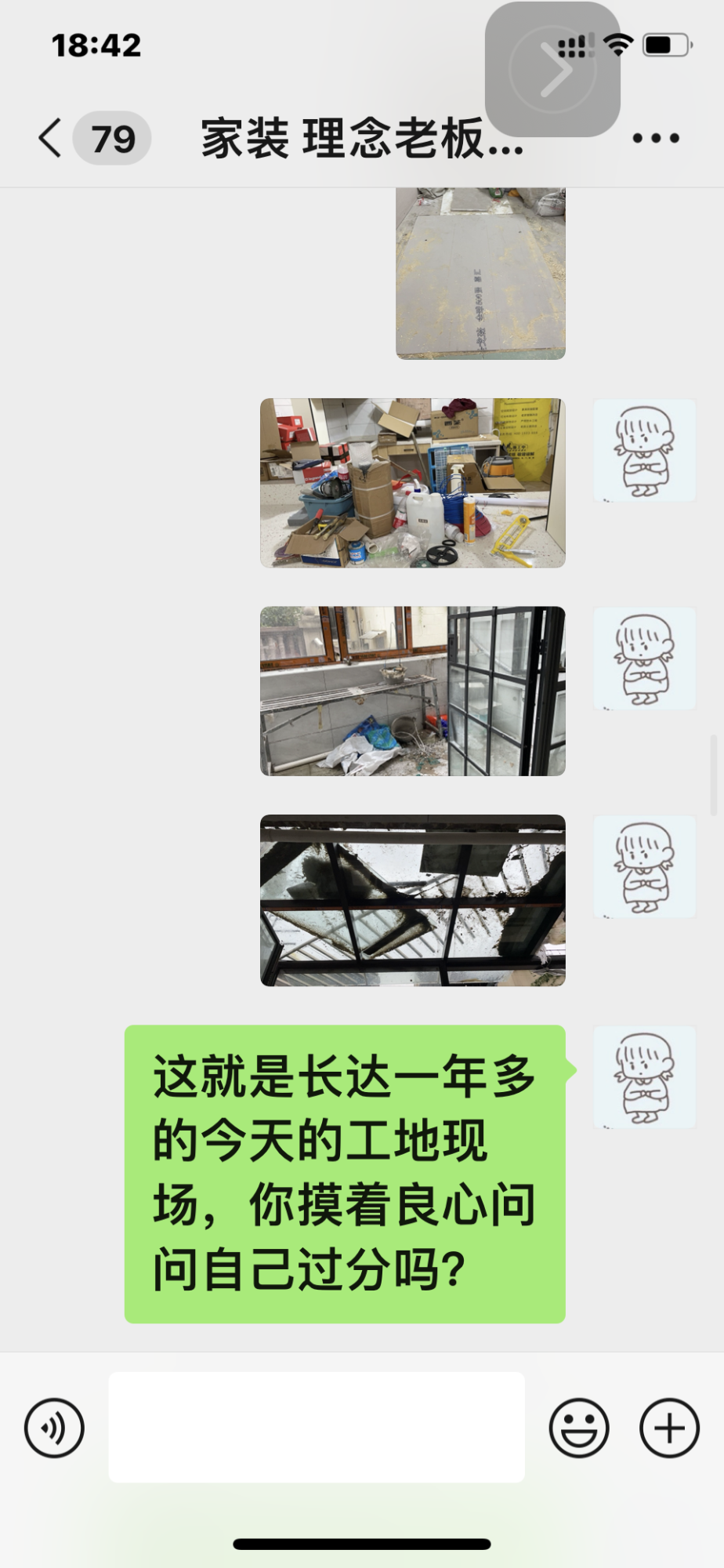Open the emoji sticker panel
724x1568 pixels.
pos(578,1428)
